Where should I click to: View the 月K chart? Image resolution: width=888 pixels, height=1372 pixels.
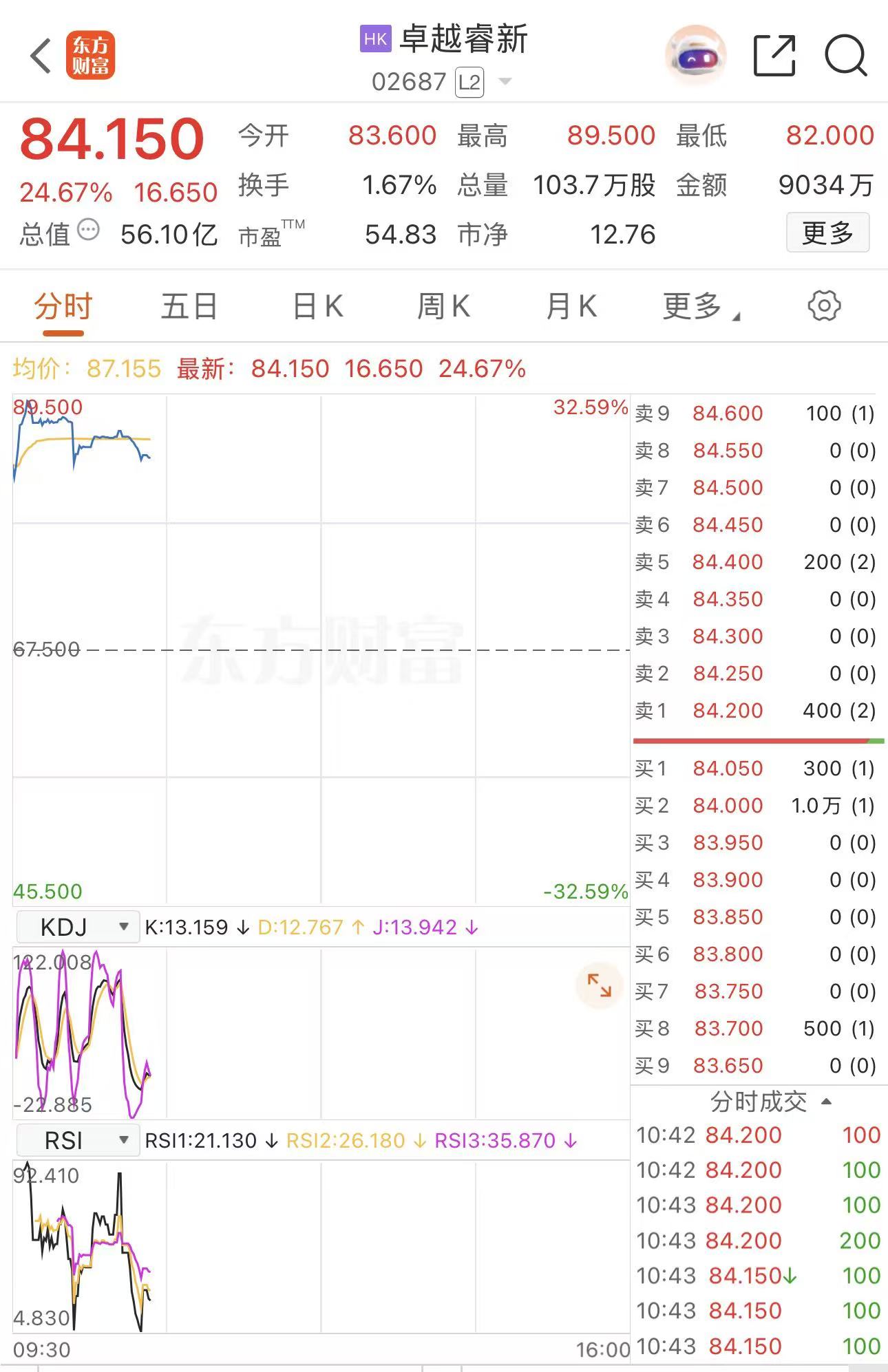tap(571, 307)
